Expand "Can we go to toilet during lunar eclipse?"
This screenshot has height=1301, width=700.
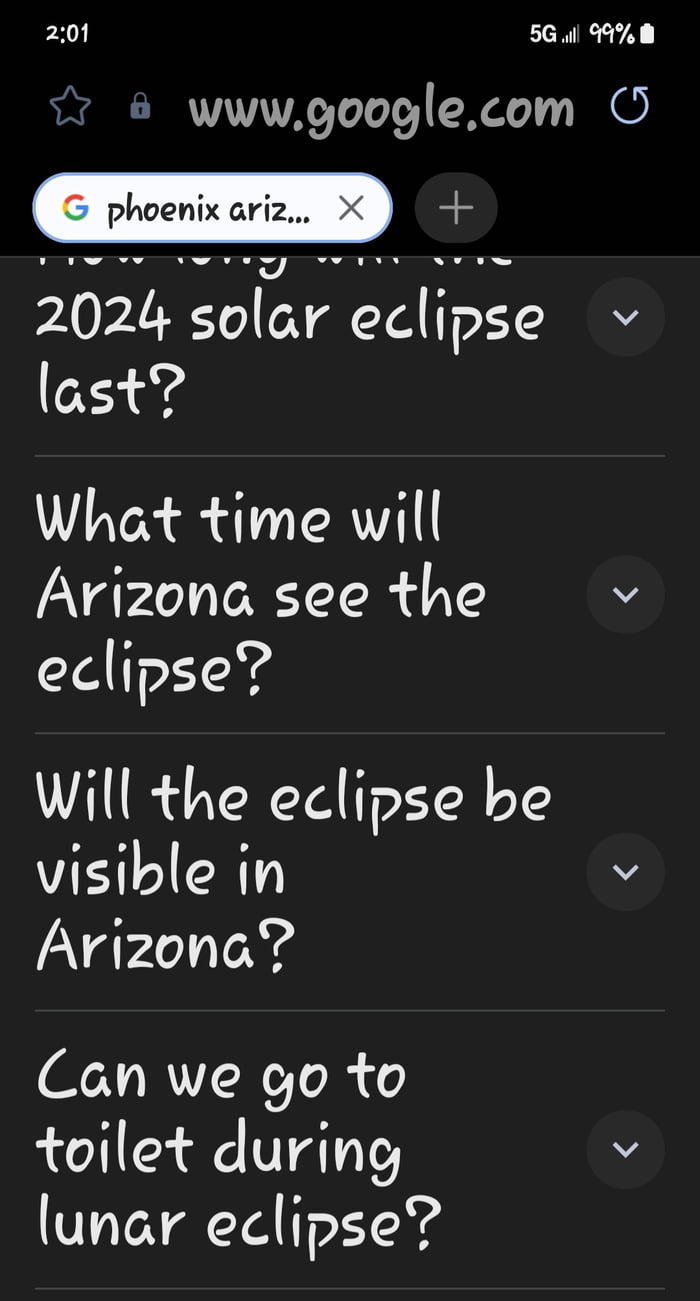click(625, 1149)
